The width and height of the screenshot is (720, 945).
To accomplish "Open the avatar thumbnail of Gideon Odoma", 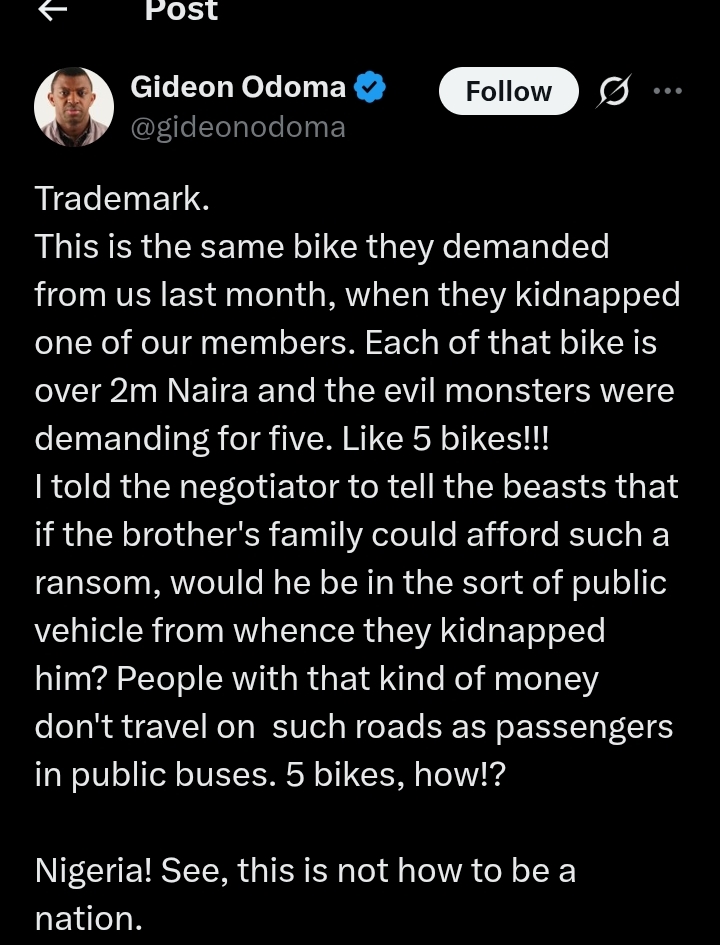I will coord(74,106).
